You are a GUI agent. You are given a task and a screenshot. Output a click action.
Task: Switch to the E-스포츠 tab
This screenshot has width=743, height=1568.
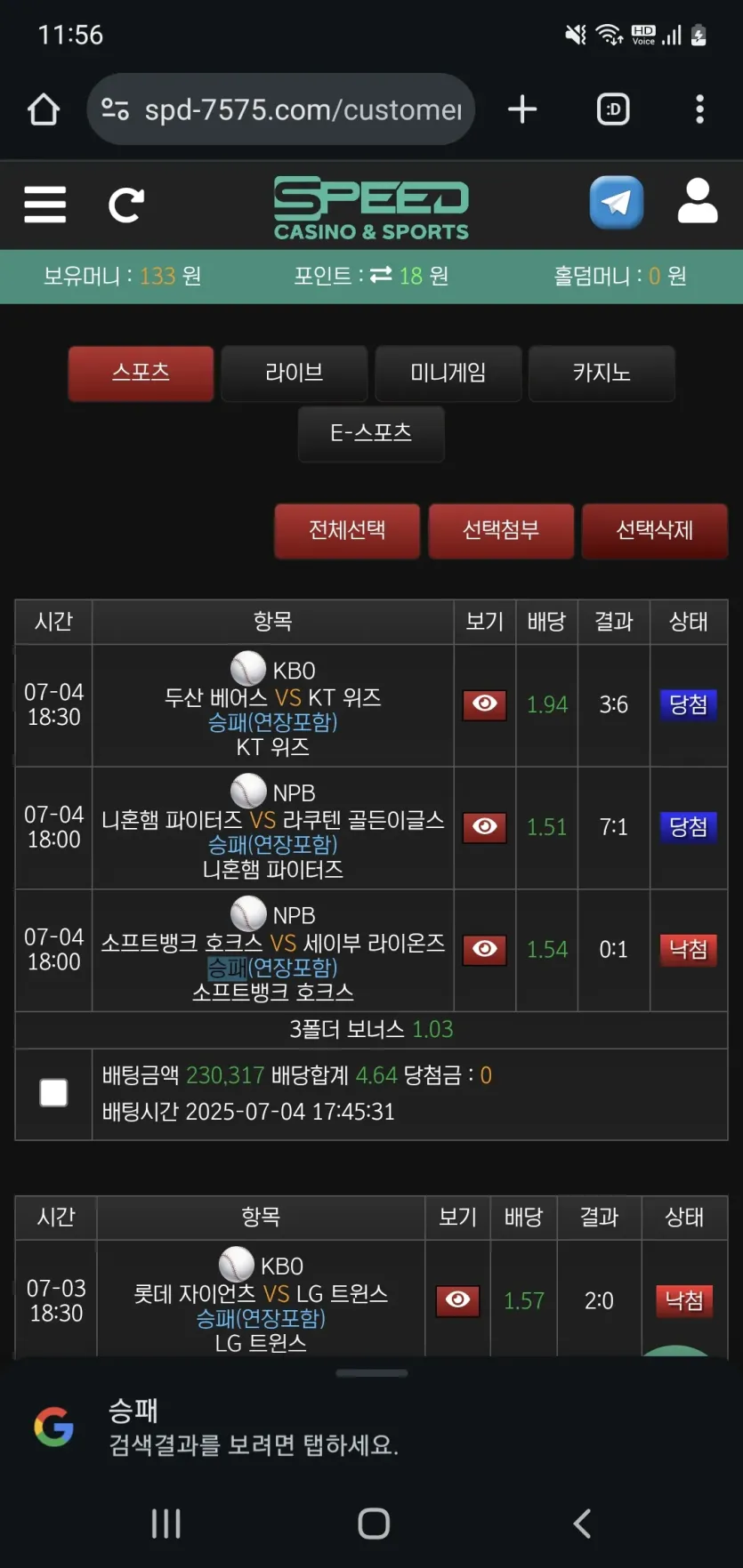(371, 433)
